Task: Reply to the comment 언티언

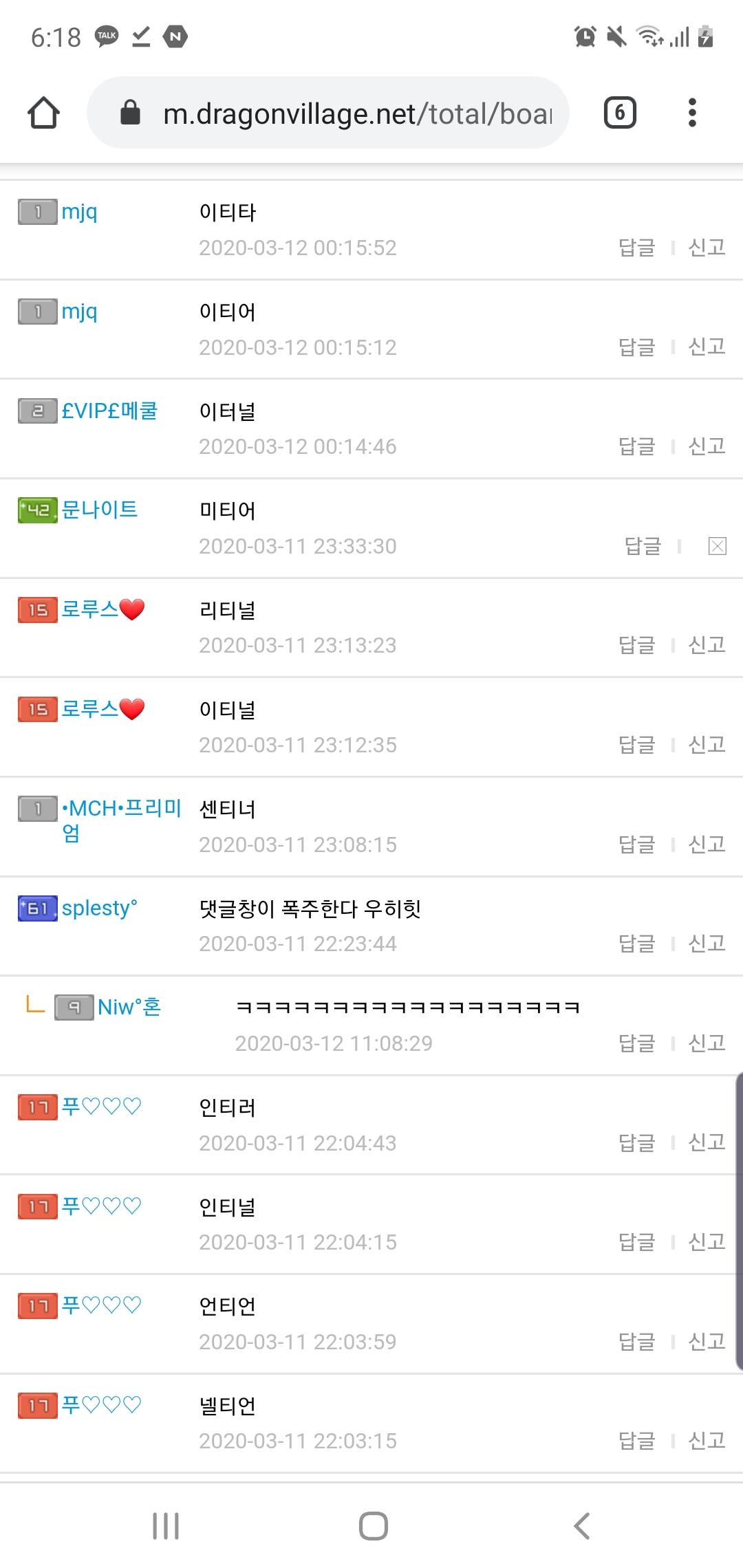Action: pos(636,1342)
